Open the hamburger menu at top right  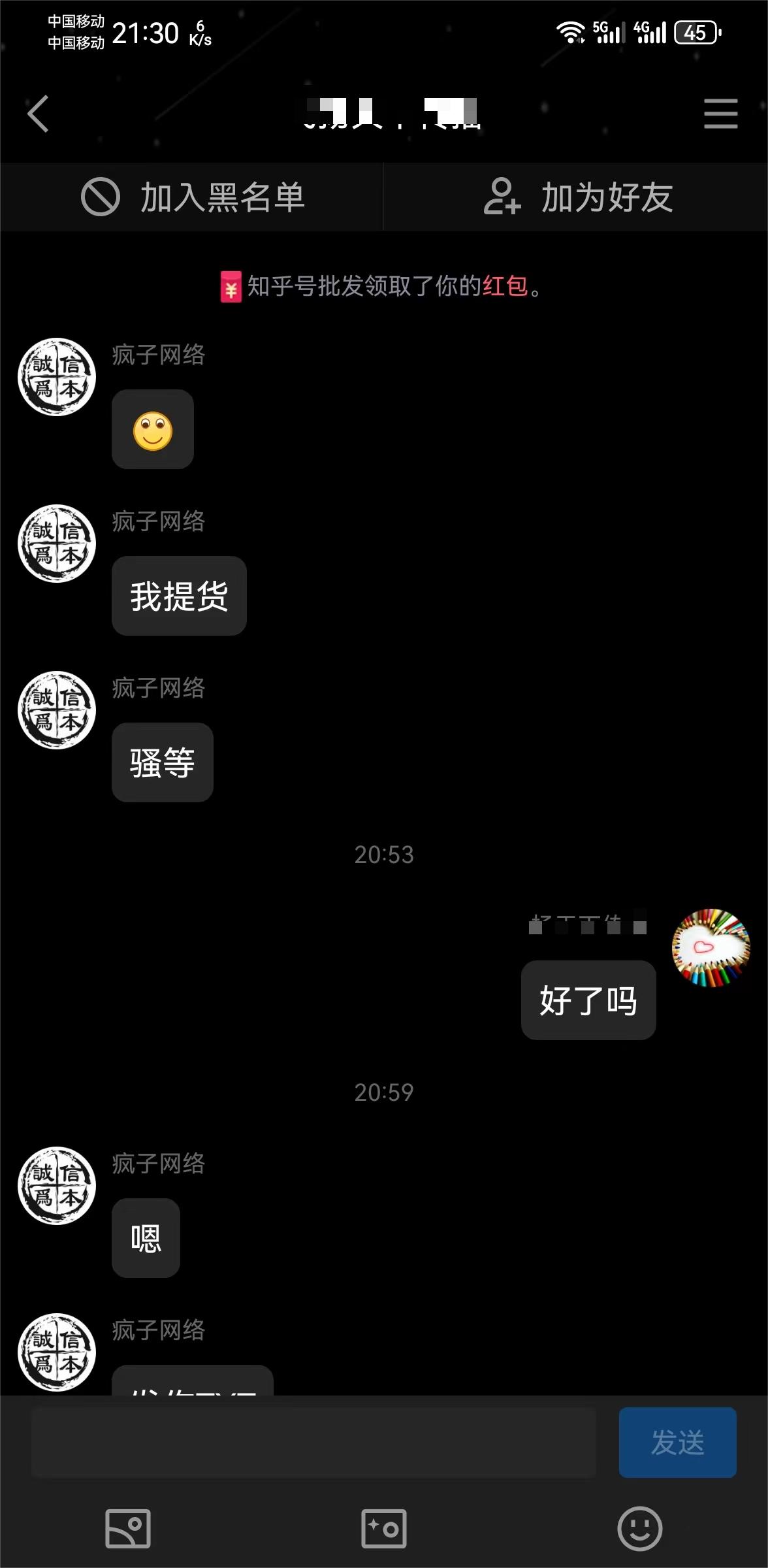click(x=720, y=114)
